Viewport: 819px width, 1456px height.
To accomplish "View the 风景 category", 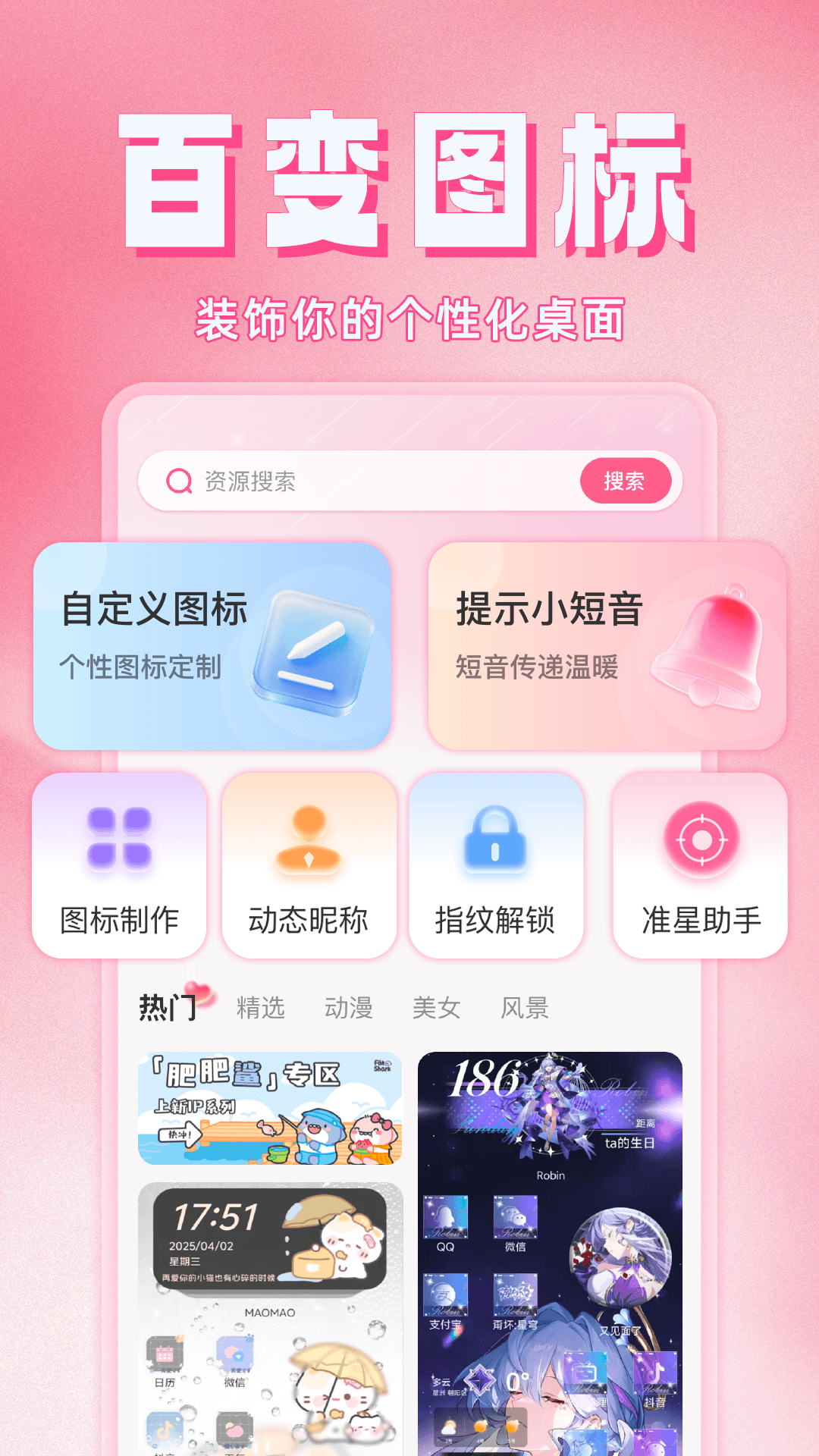I will pos(526,1007).
